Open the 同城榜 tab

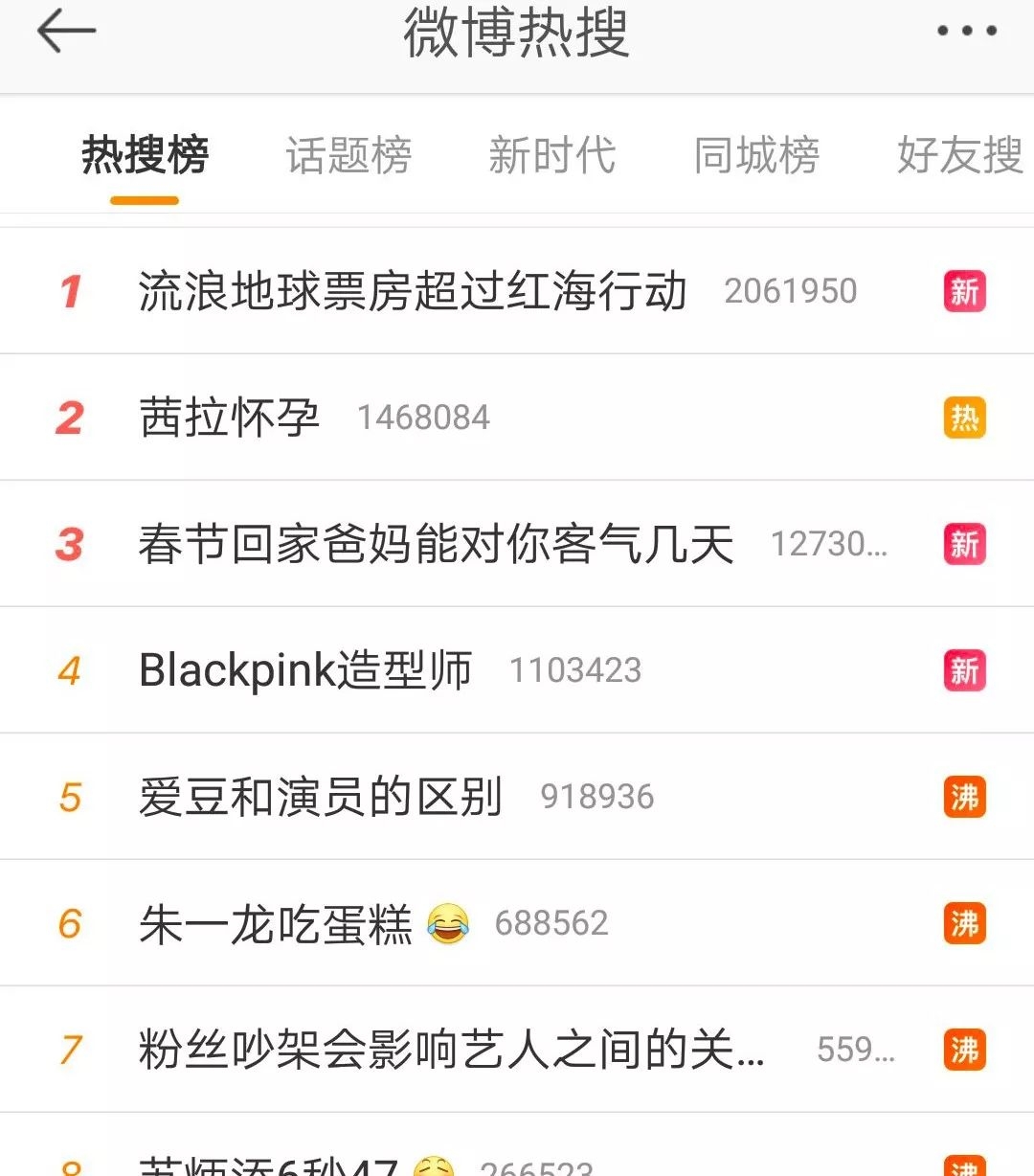click(x=756, y=155)
